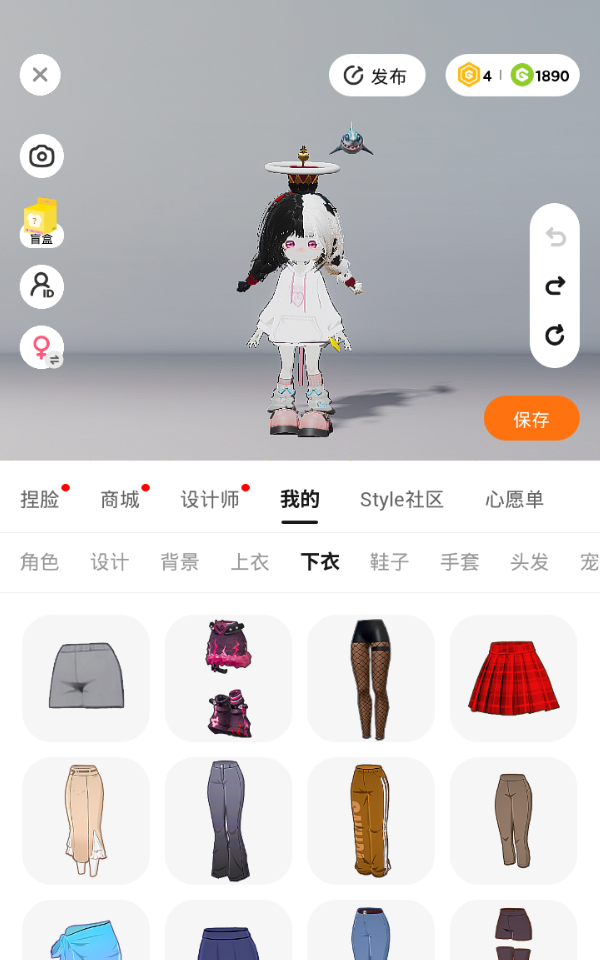Select the 鞋子 category

click(x=389, y=561)
